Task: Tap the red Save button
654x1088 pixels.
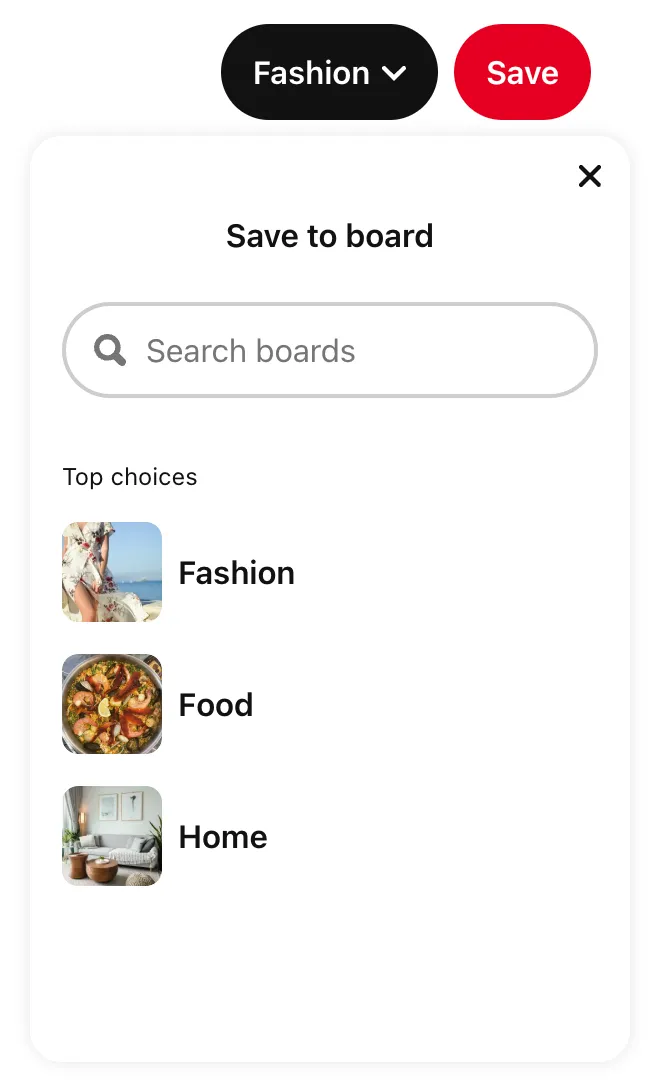Action: [522, 73]
